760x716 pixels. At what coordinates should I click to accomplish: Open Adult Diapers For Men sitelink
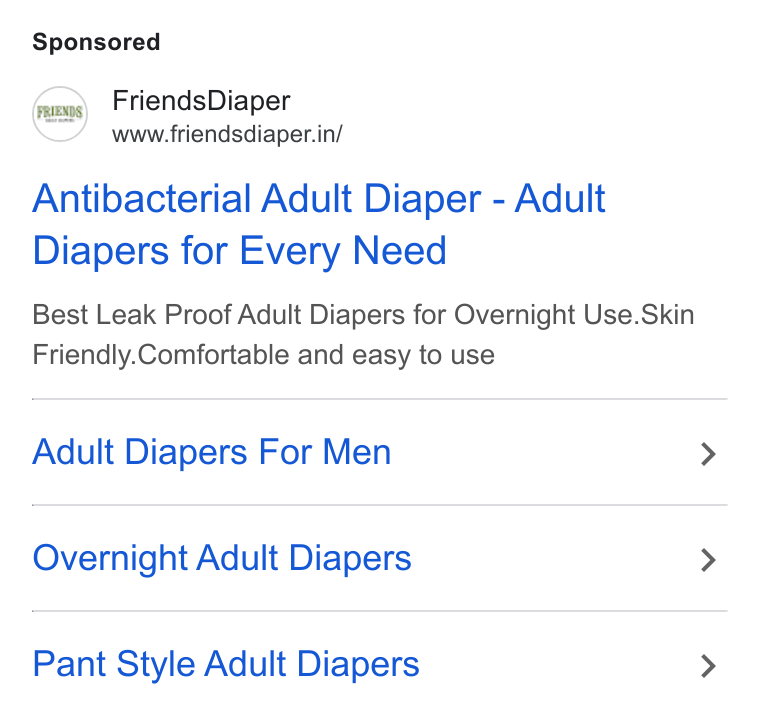(x=380, y=452)
